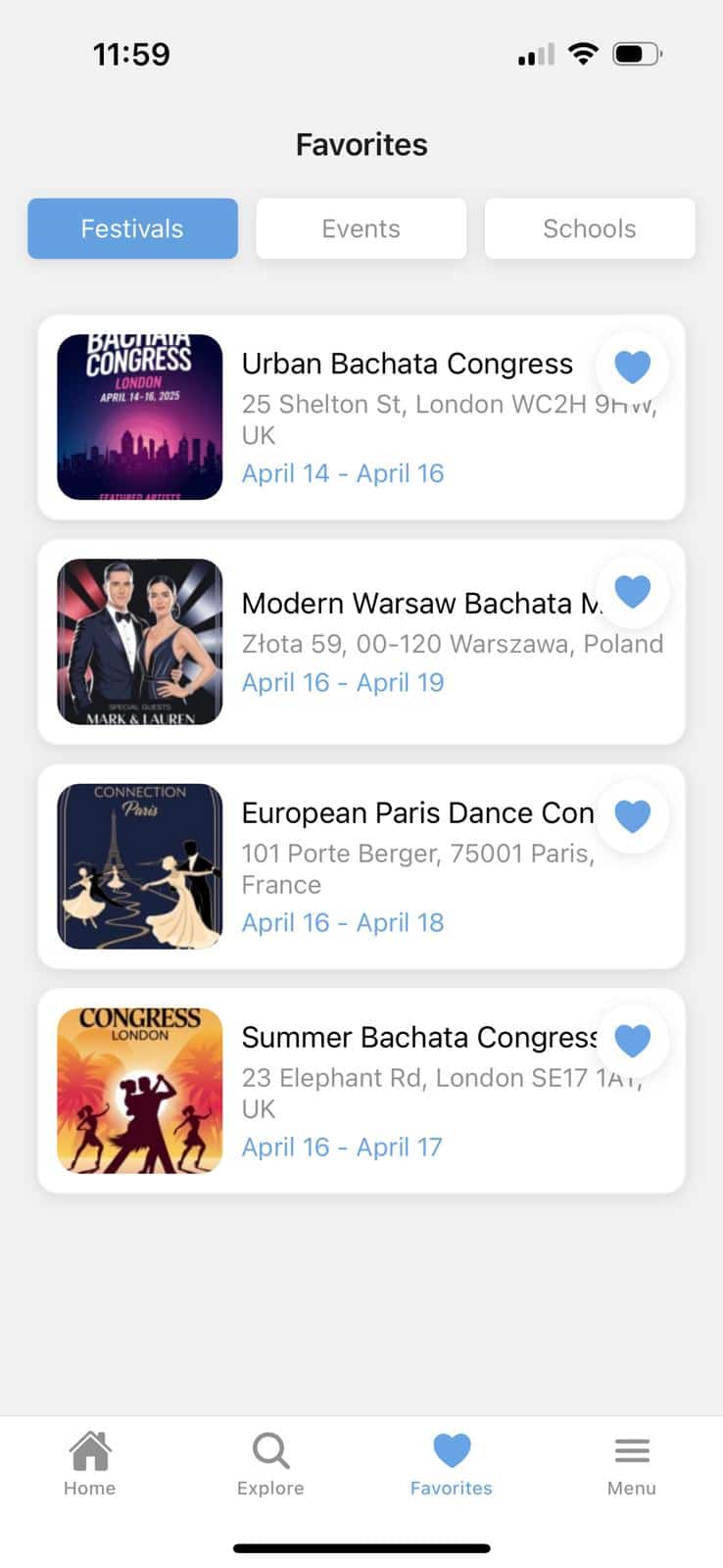Switch to the Schools tab

(x=590, y=228)
